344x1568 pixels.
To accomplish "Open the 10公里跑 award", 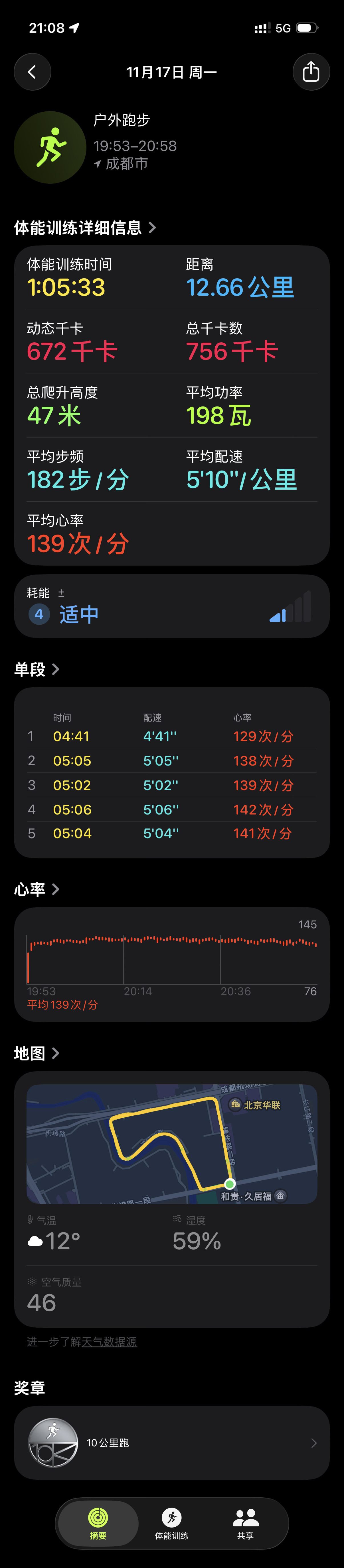I will [171, 1443].
